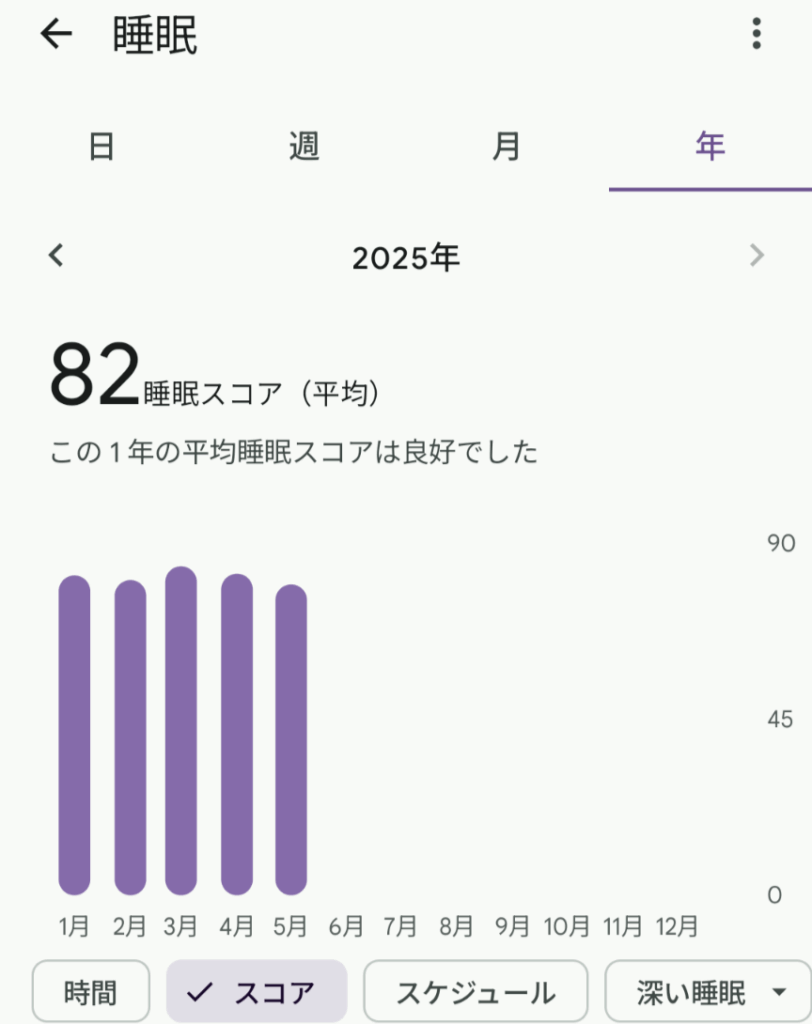Choose the スケジュール chip
The width and height of the screenshot is (812, 1024).
pyautogui.click(x=475, y=992)
